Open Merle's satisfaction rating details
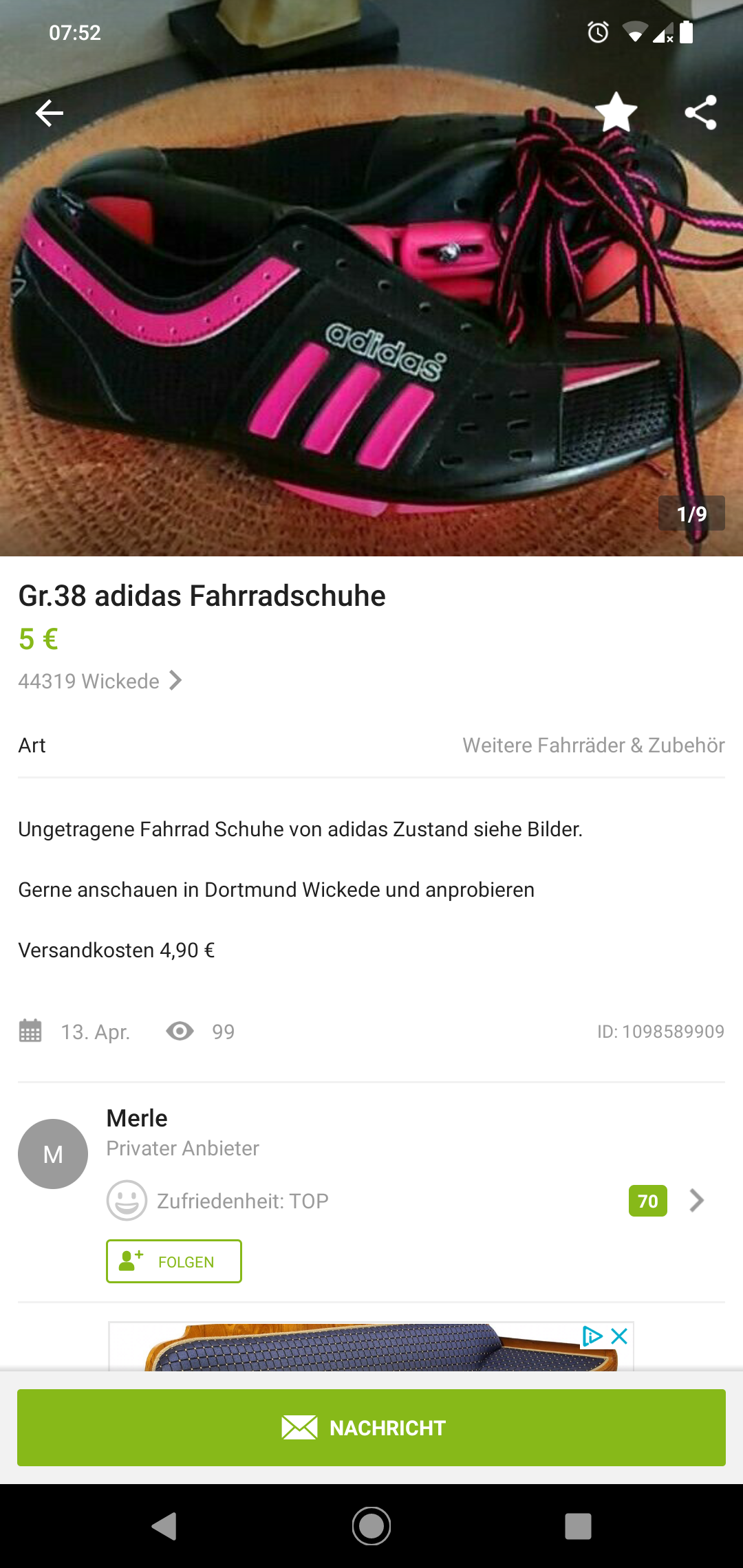 (x=696, y=1201)
